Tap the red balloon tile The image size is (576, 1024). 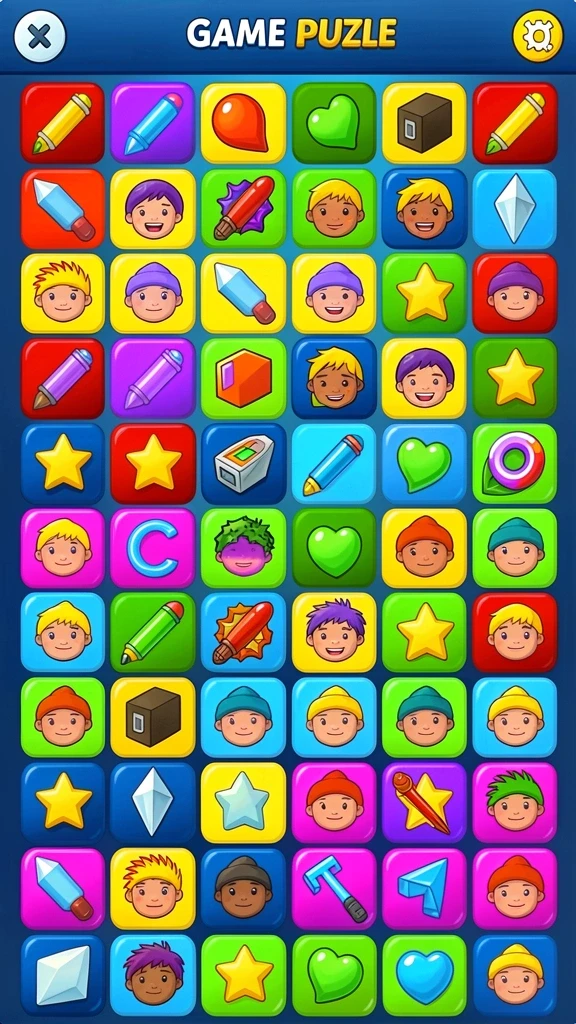coord(243,123)
